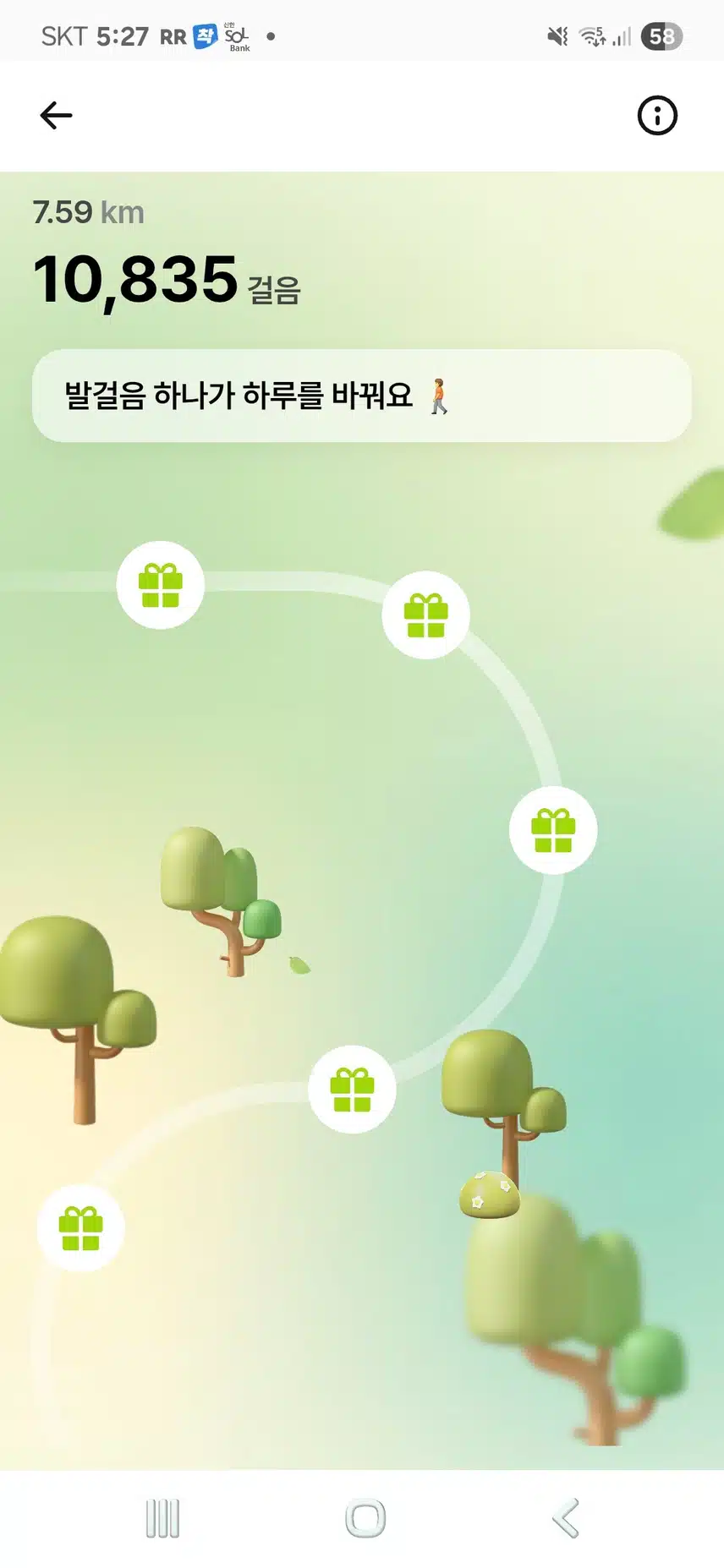Image resolution: width=724 pixels, height=1568 pixels.
Task: Tap the gift box on the right side of the curve
Action: [553, 830]
